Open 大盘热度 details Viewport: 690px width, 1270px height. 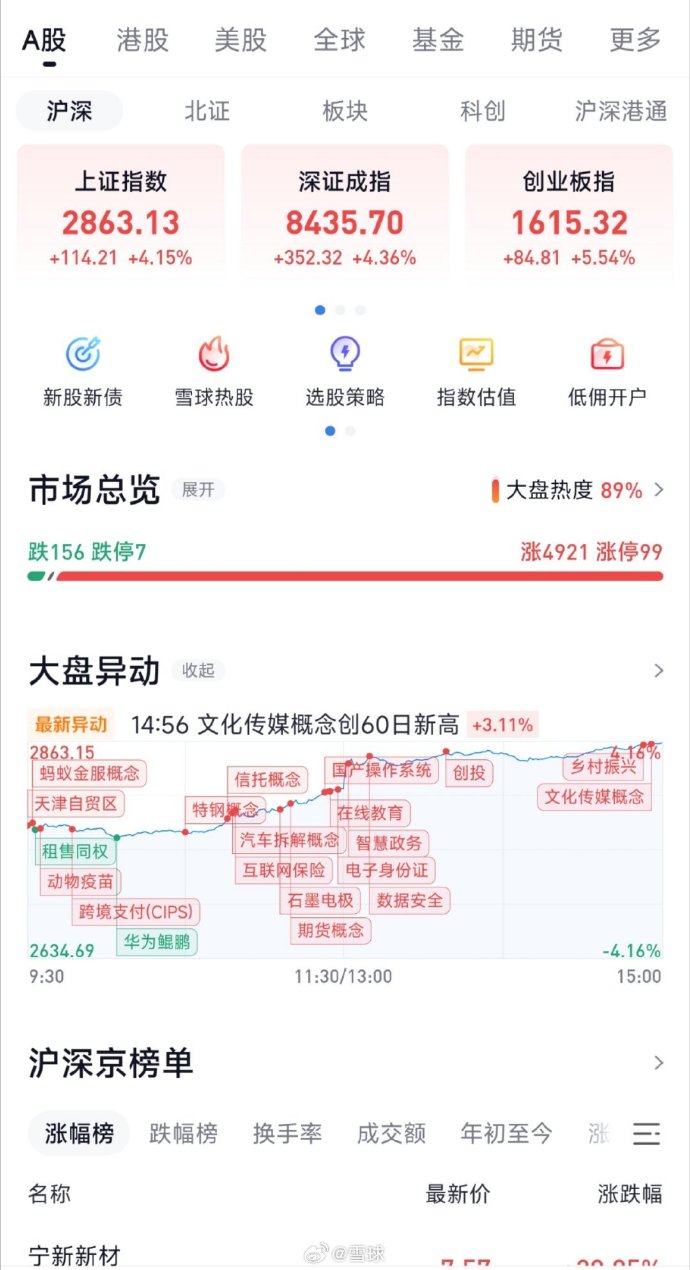click(580, 490)
